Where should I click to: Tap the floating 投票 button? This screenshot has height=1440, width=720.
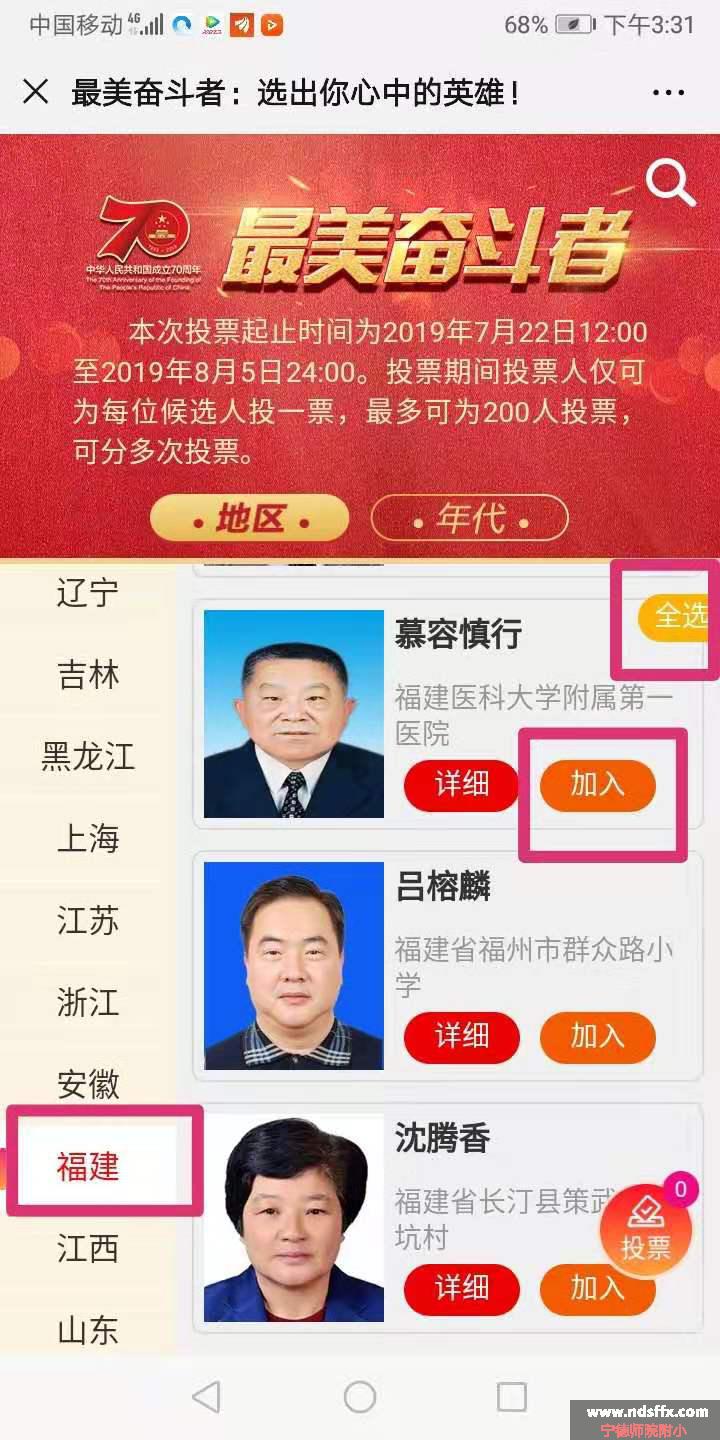(646, 1231)
